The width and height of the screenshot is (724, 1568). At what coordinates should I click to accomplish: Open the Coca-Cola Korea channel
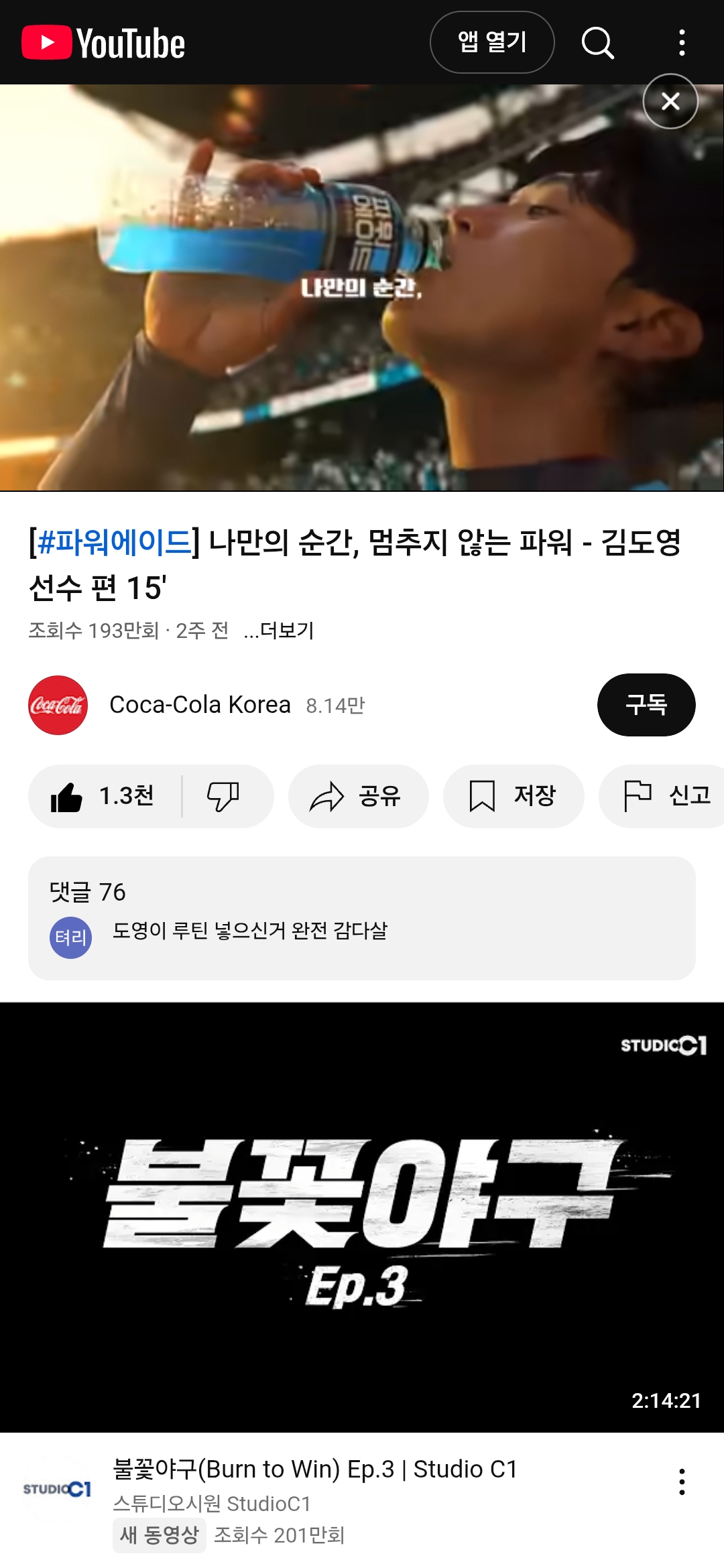coord(200,705)
